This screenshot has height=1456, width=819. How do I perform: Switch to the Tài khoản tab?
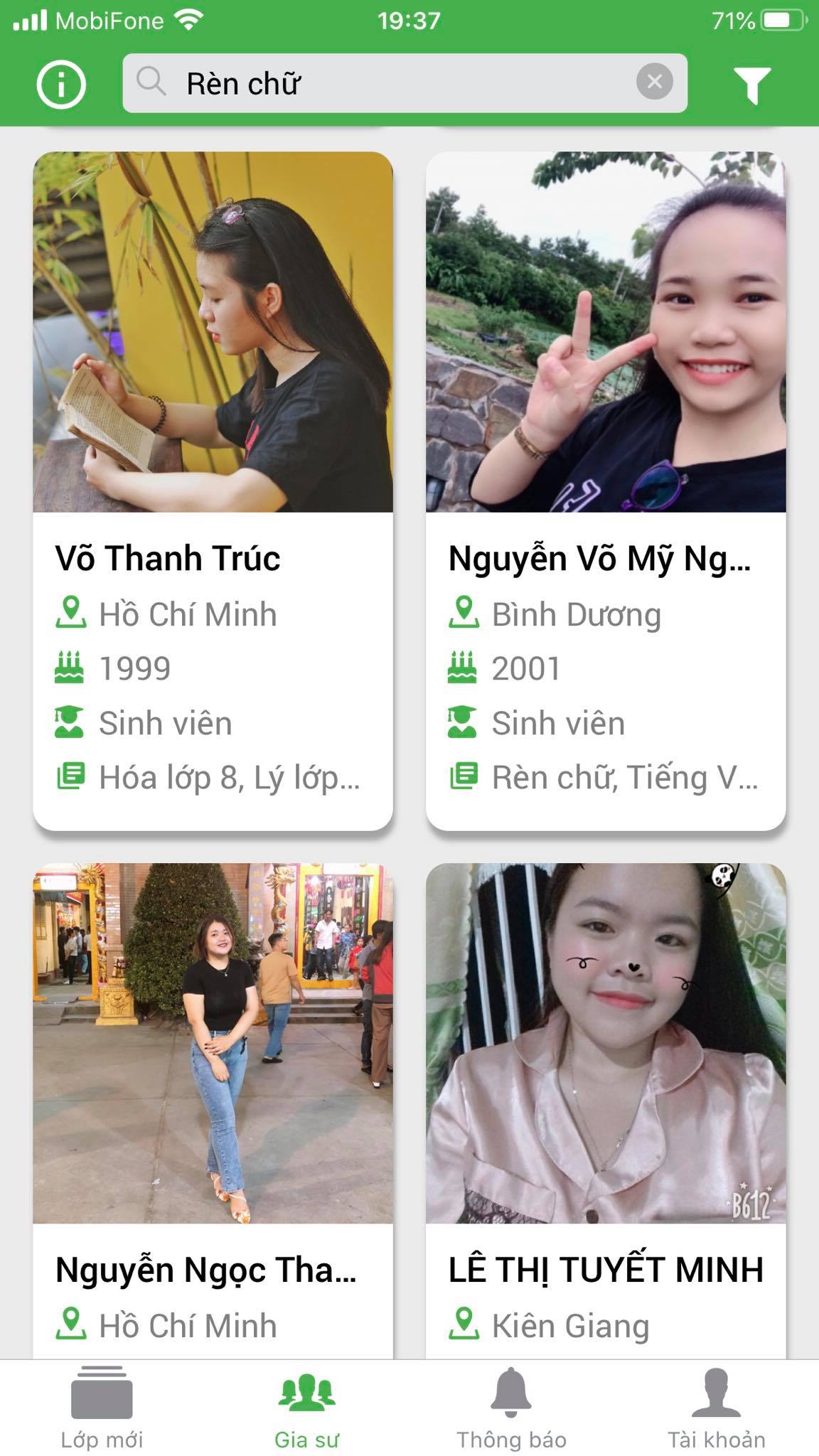point(716,1408)
